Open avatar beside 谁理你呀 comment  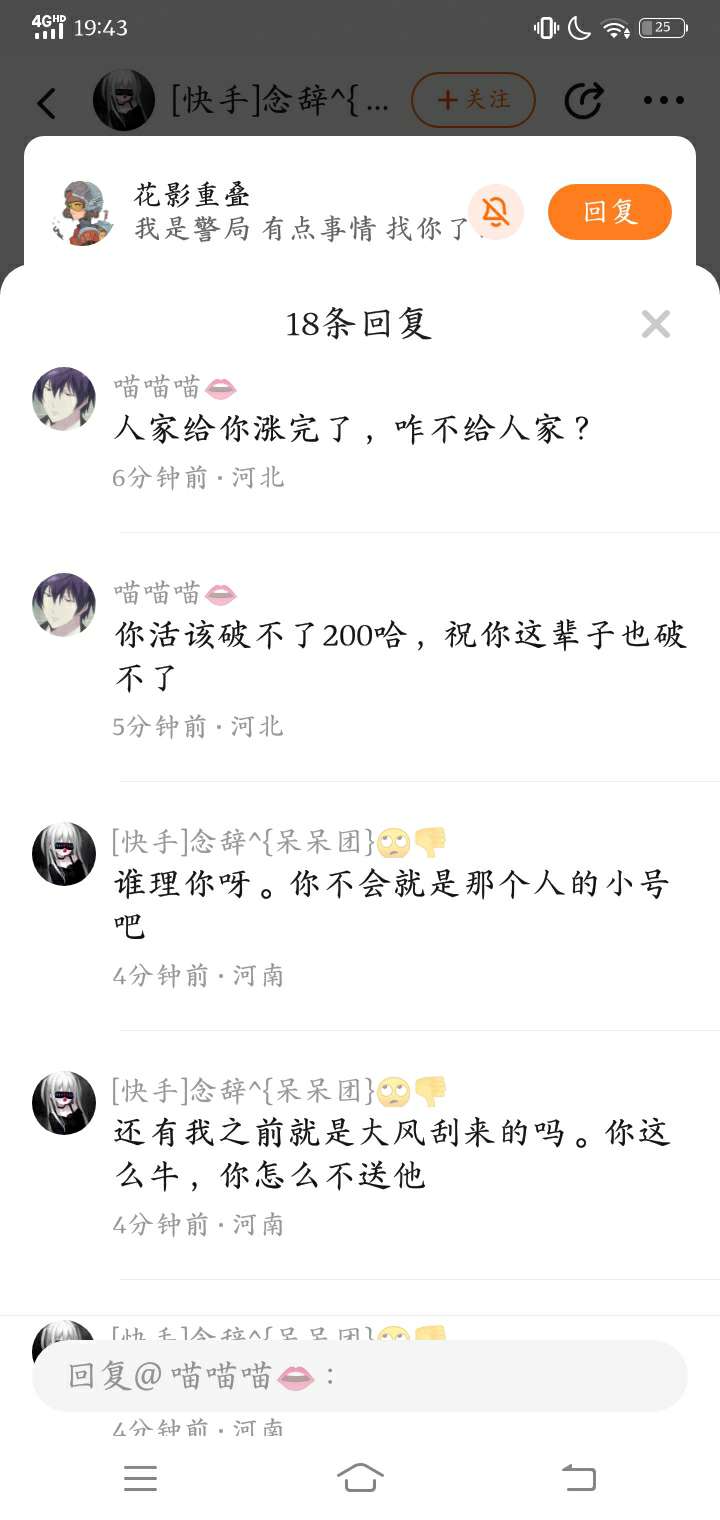coord(64,854)
